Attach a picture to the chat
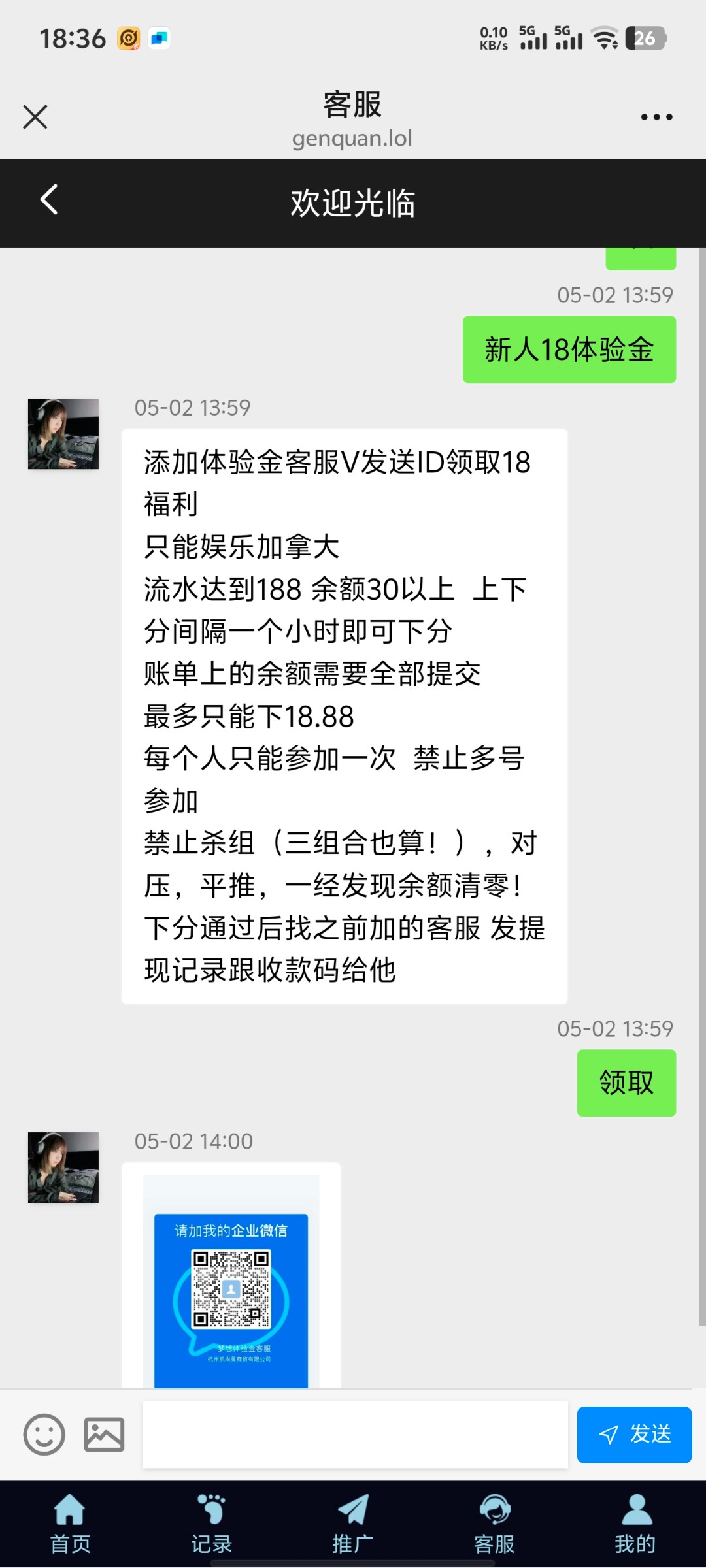The width and height of the screenshot is (706, 1568). pos(104,1434)
